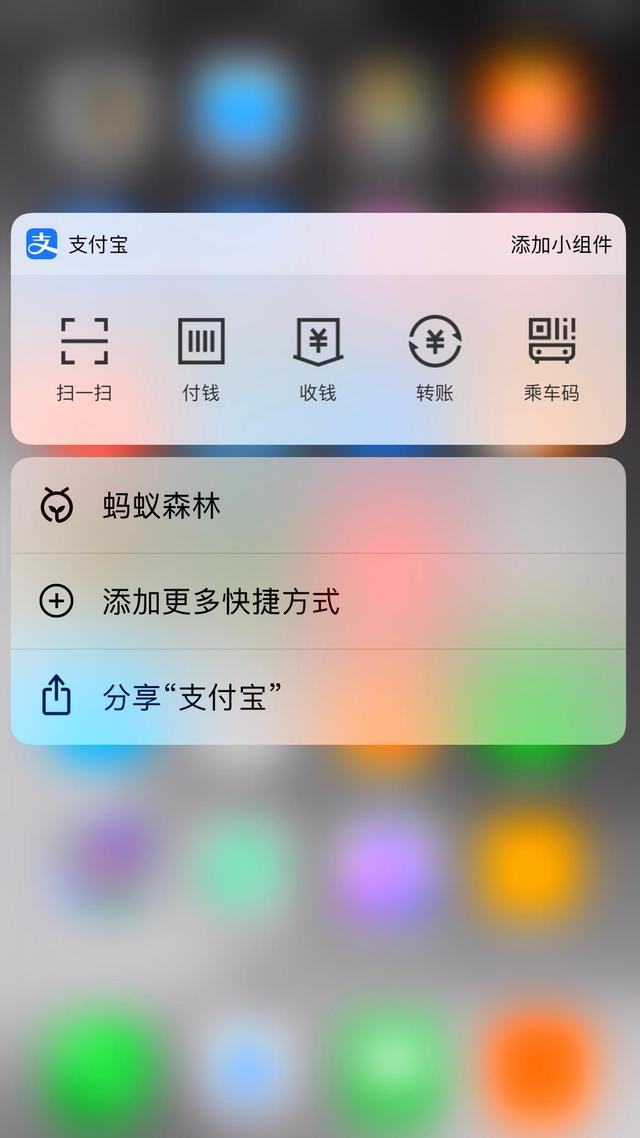
Task: Choose 添加更多快捷方式
Action: (318, 602)
